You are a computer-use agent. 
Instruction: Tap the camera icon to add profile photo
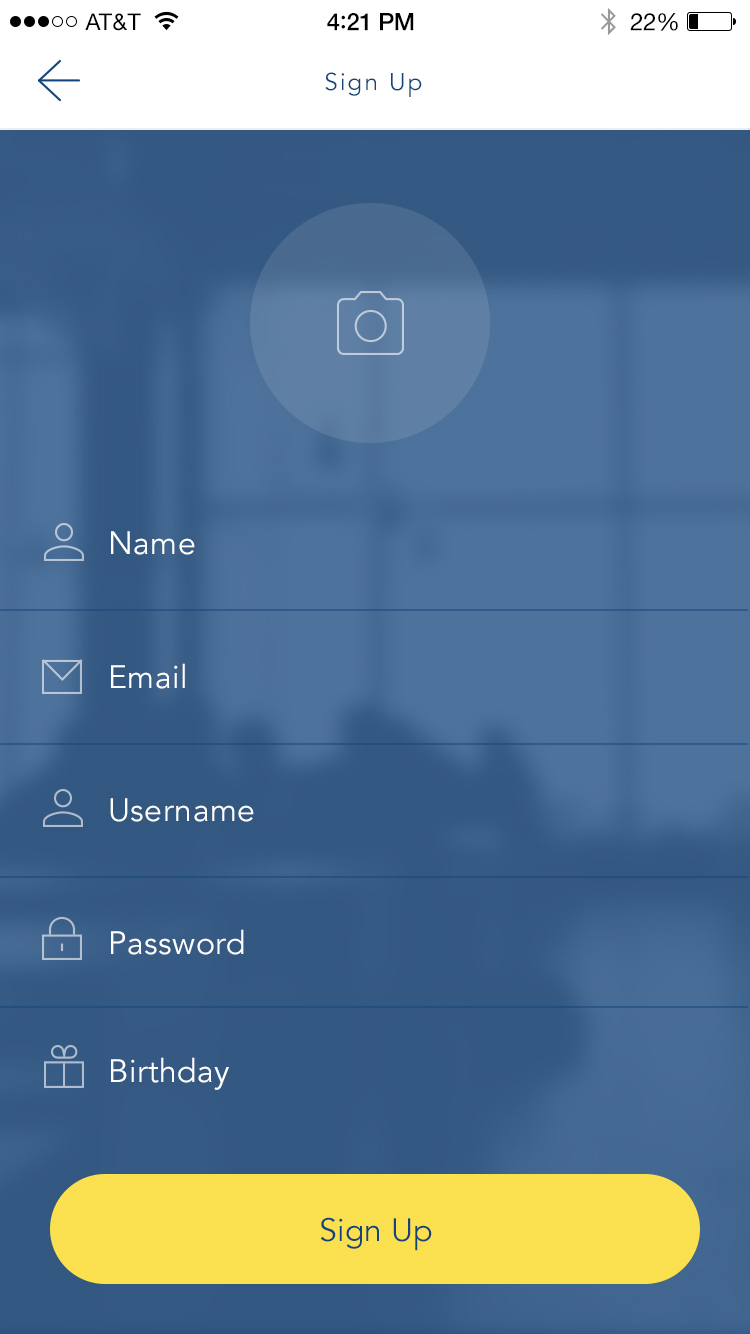point(370,322)
